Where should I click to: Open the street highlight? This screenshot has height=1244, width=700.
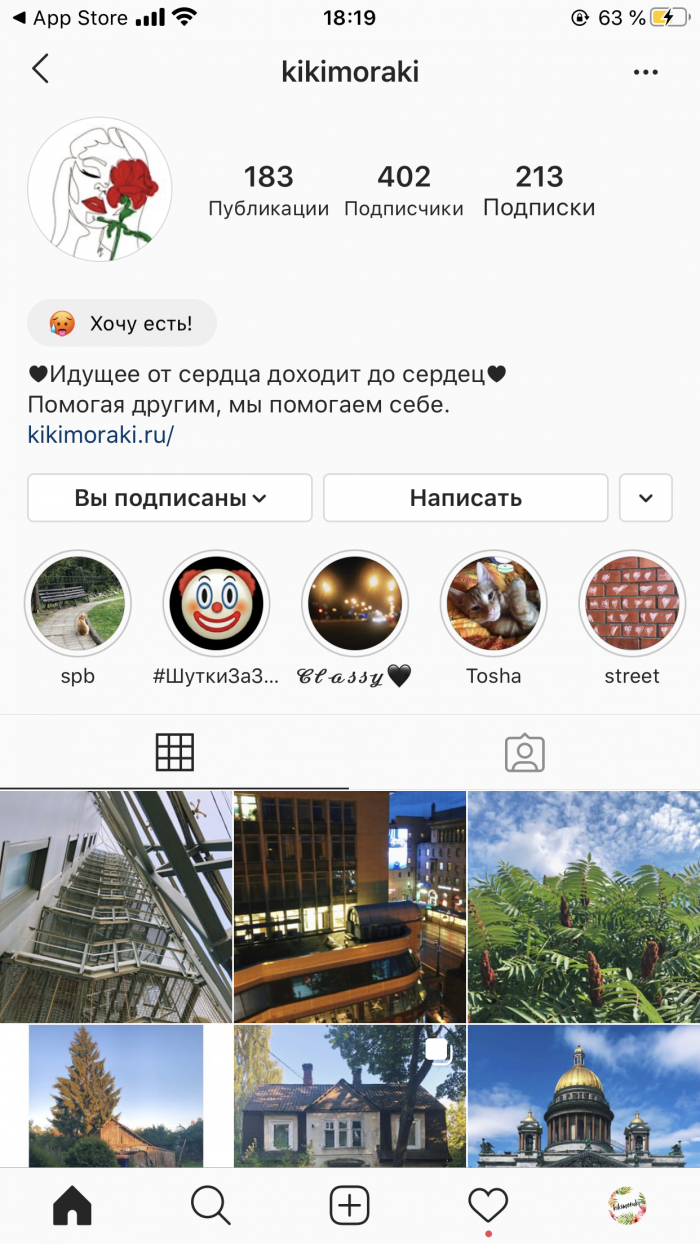point(632,604)
